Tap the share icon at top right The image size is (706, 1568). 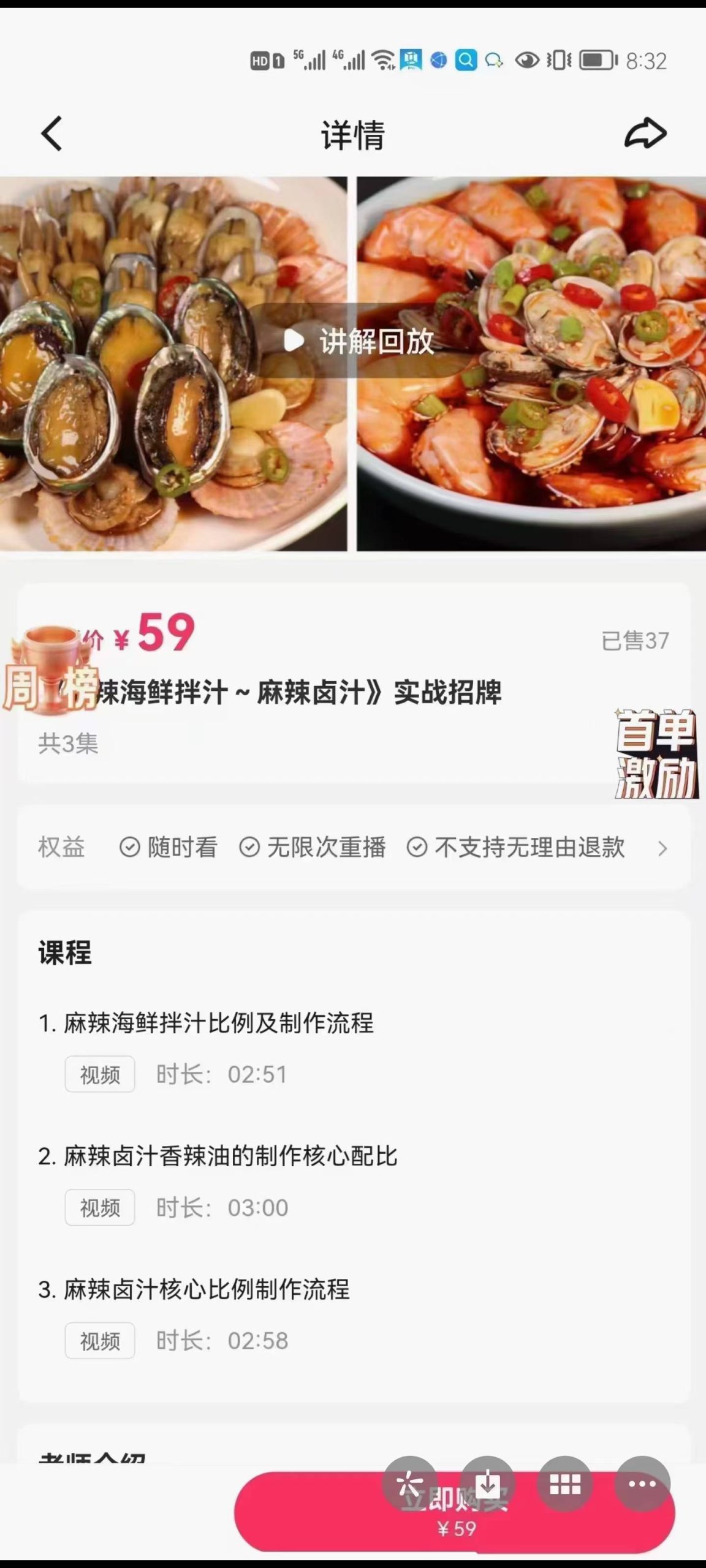click(645, 136)
